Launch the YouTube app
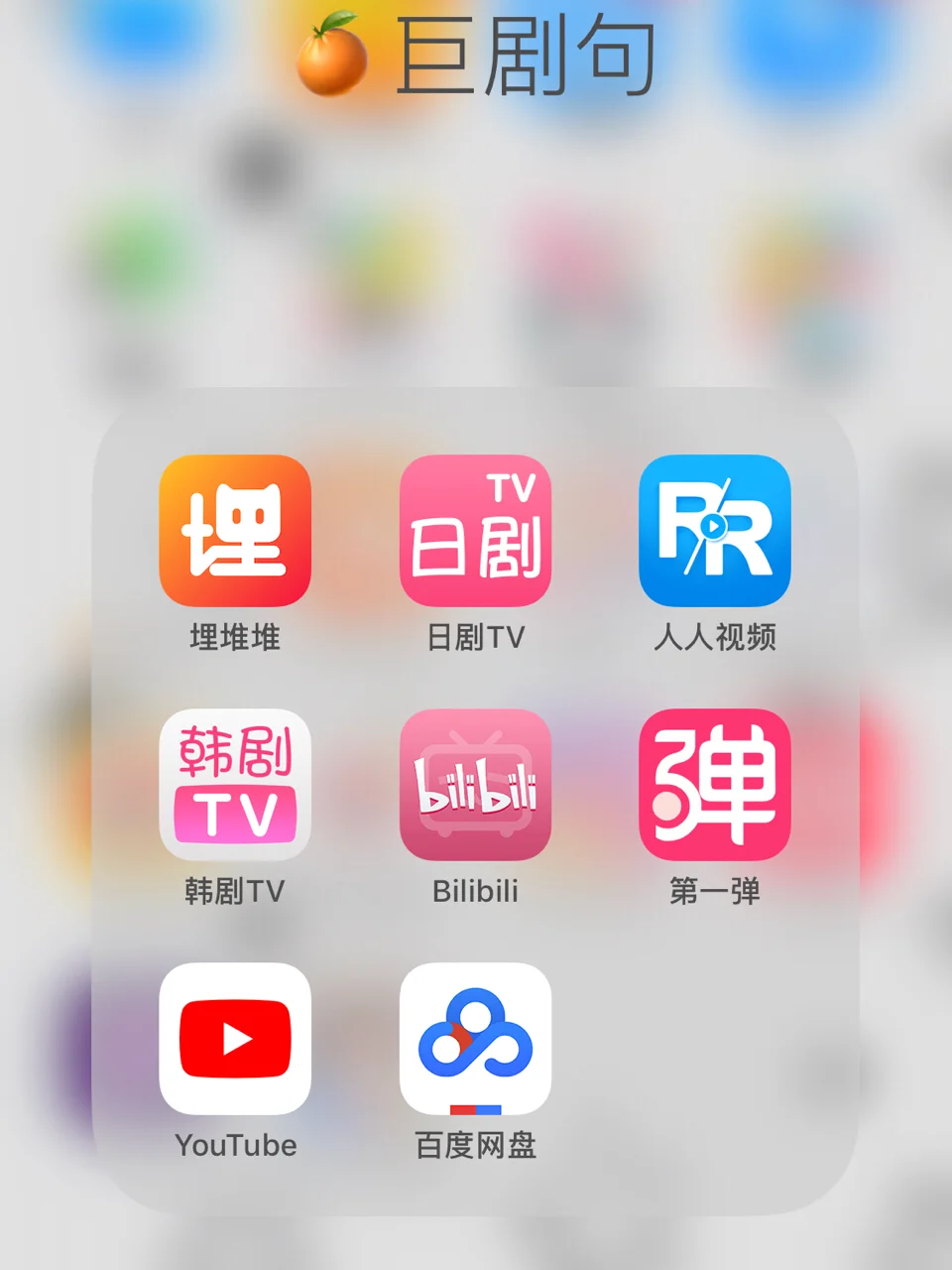The width and height of the screenshot is (952, 1270). coord(235,1039)
